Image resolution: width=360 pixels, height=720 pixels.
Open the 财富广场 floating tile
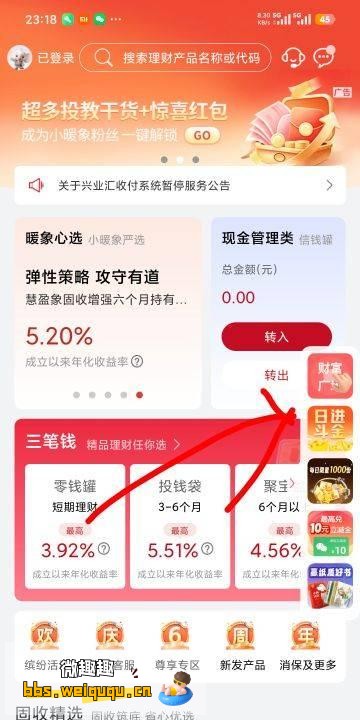coord(330,376)
